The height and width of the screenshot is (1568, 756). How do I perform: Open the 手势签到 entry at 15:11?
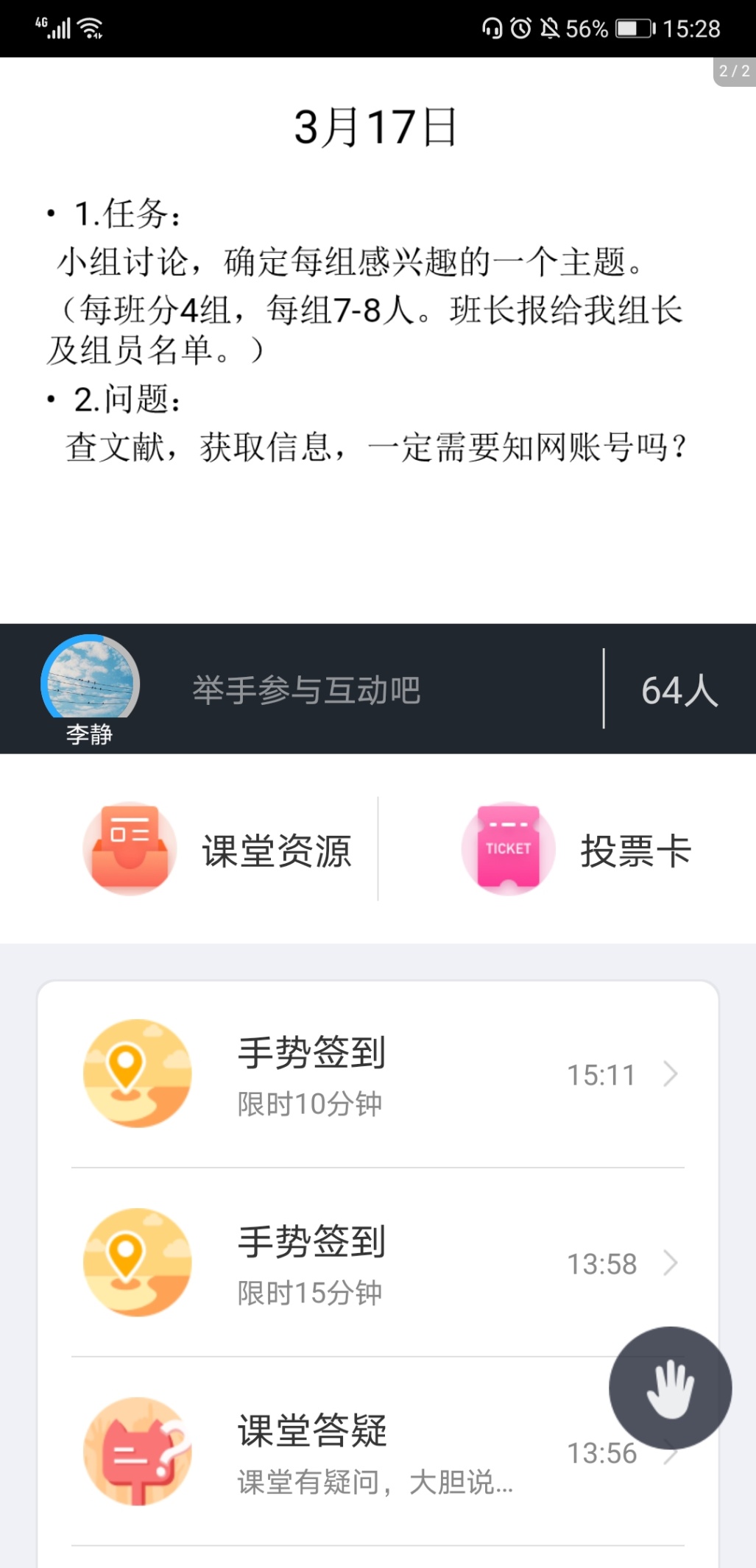pos(378,1074)
